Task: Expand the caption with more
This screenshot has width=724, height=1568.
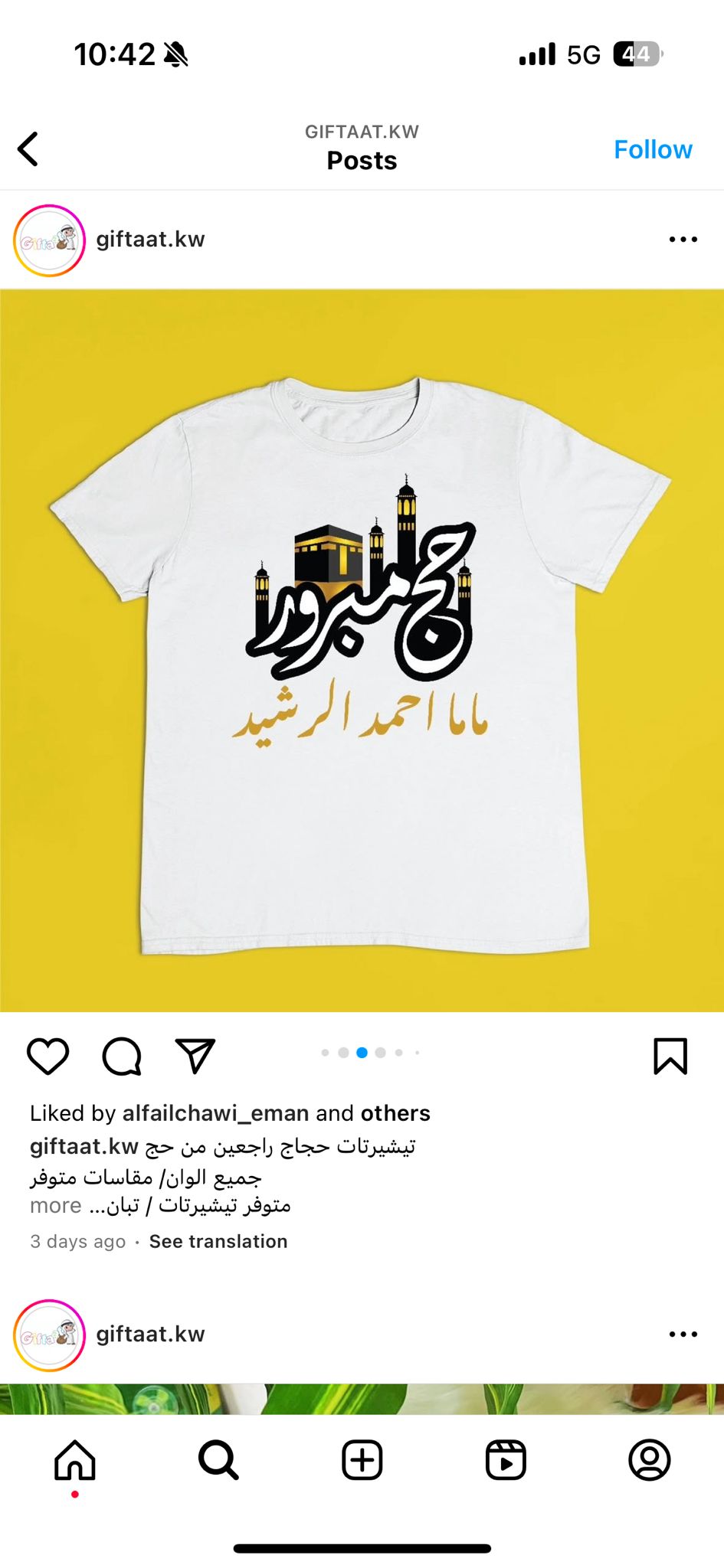Action: click(55, 1205)
